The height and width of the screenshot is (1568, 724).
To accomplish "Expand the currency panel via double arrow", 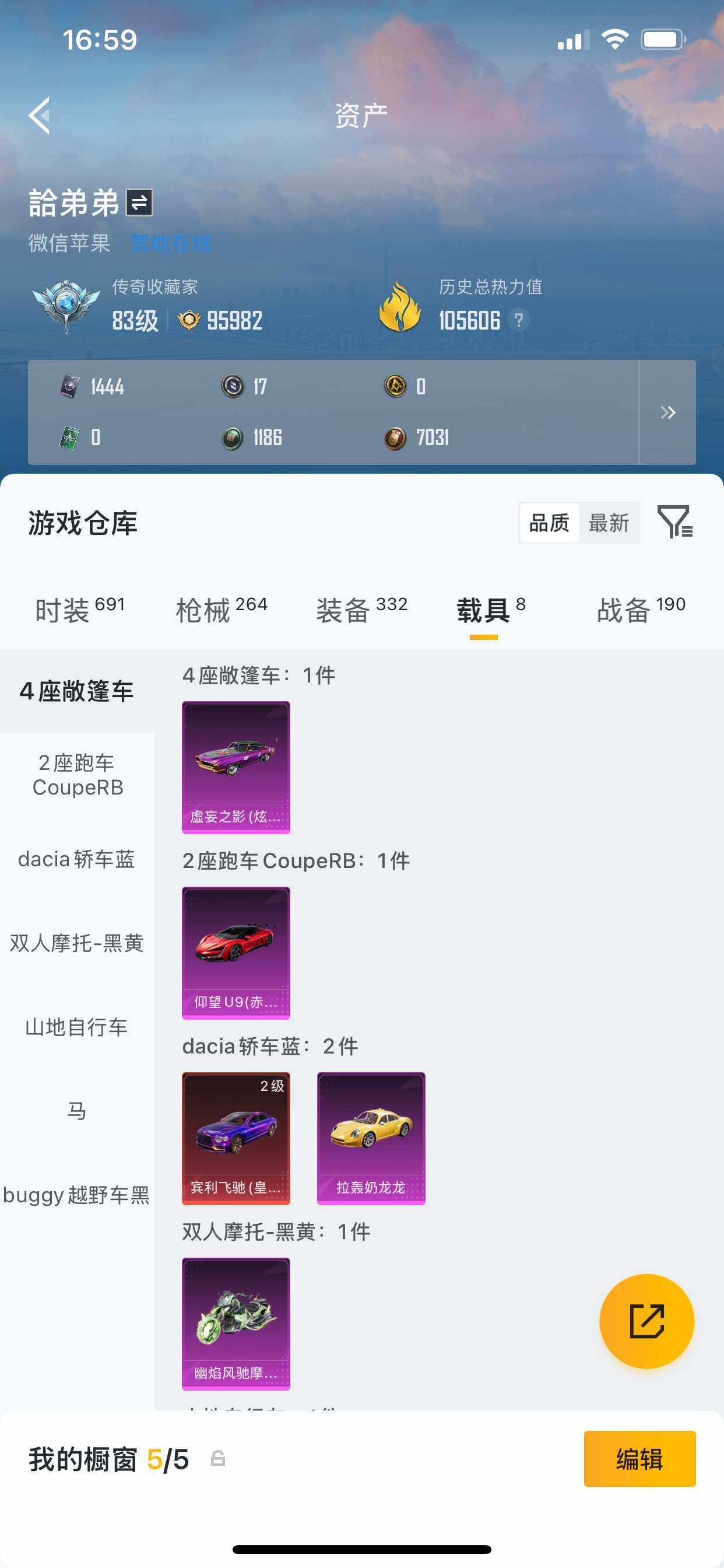I will click(668, 412).
